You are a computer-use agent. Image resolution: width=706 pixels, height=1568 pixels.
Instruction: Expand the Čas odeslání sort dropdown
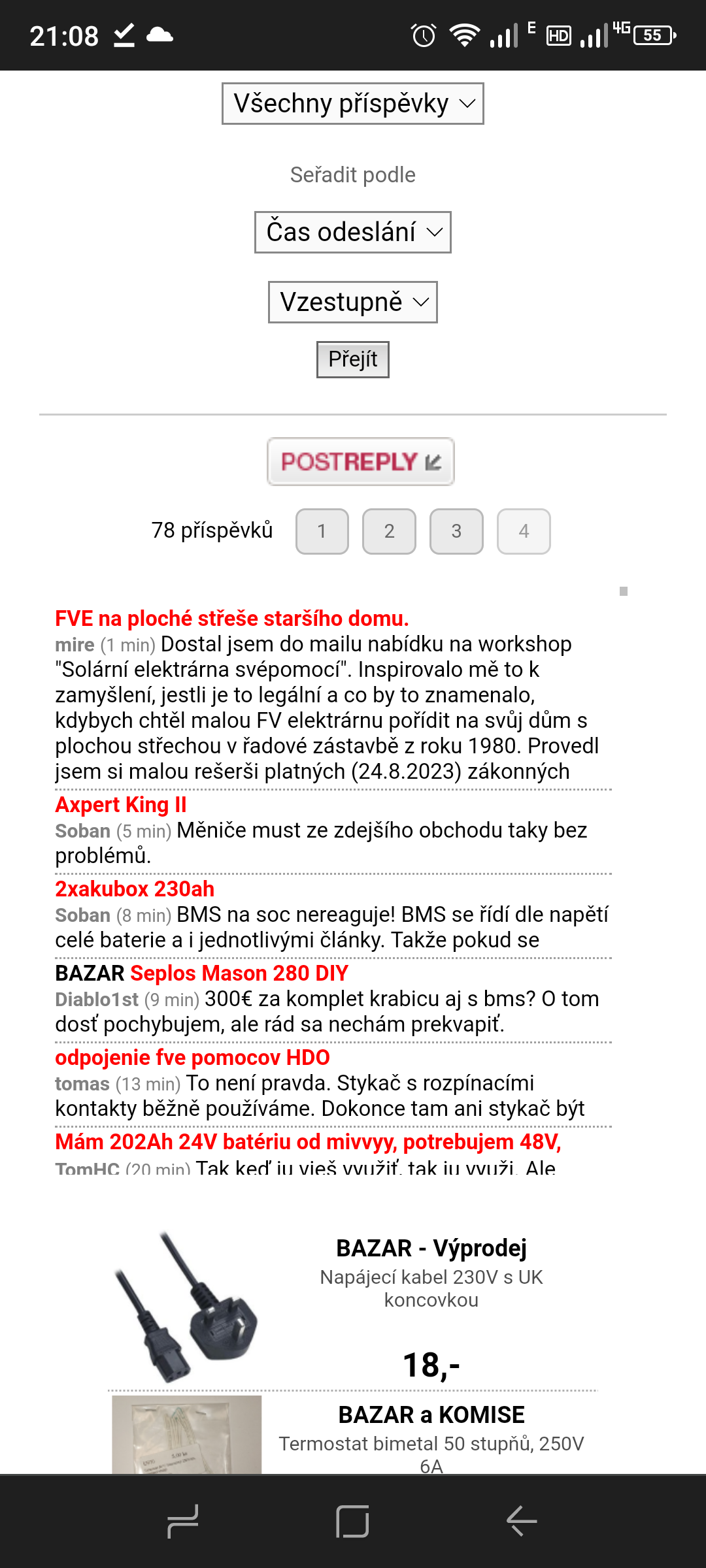click(353, 232)
